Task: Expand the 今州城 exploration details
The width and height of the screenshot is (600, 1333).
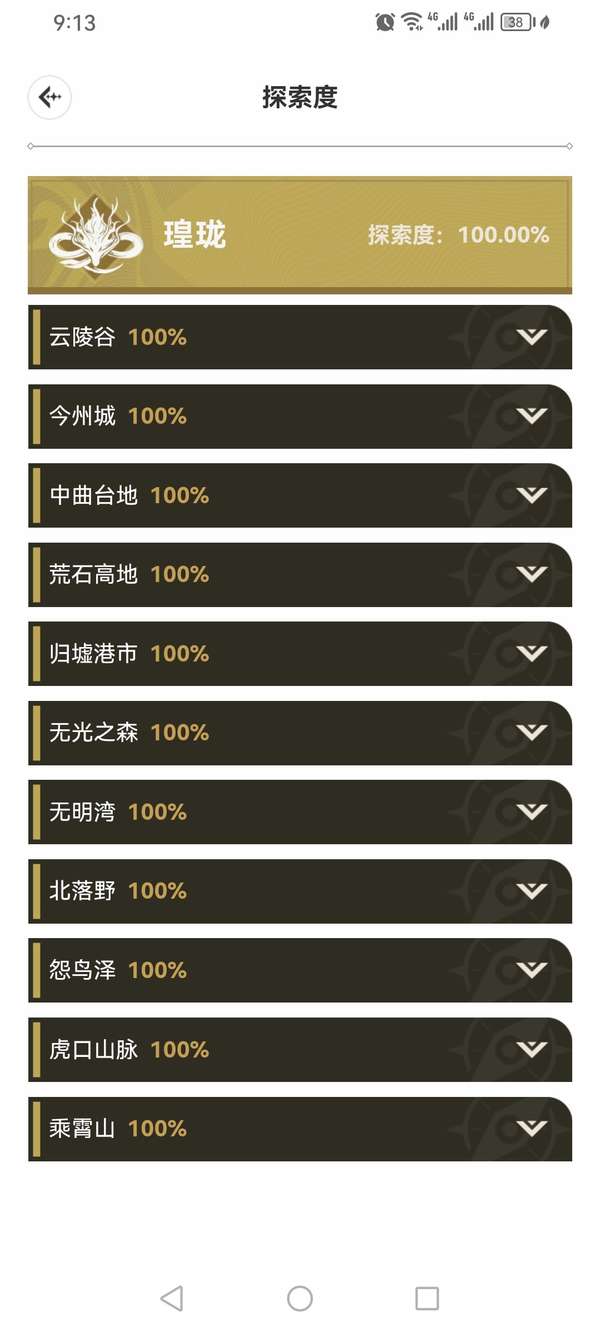Action: tap(531, 416)
